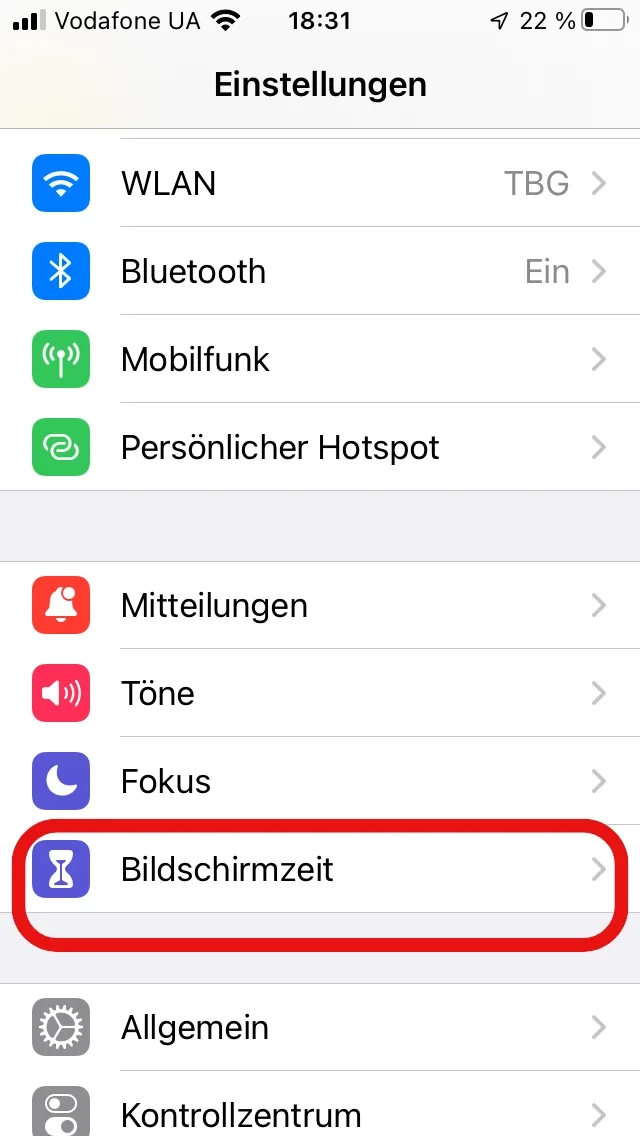Go to Kontrollzentrum
Screen dimensions: 640x1136
point(320,1110)
